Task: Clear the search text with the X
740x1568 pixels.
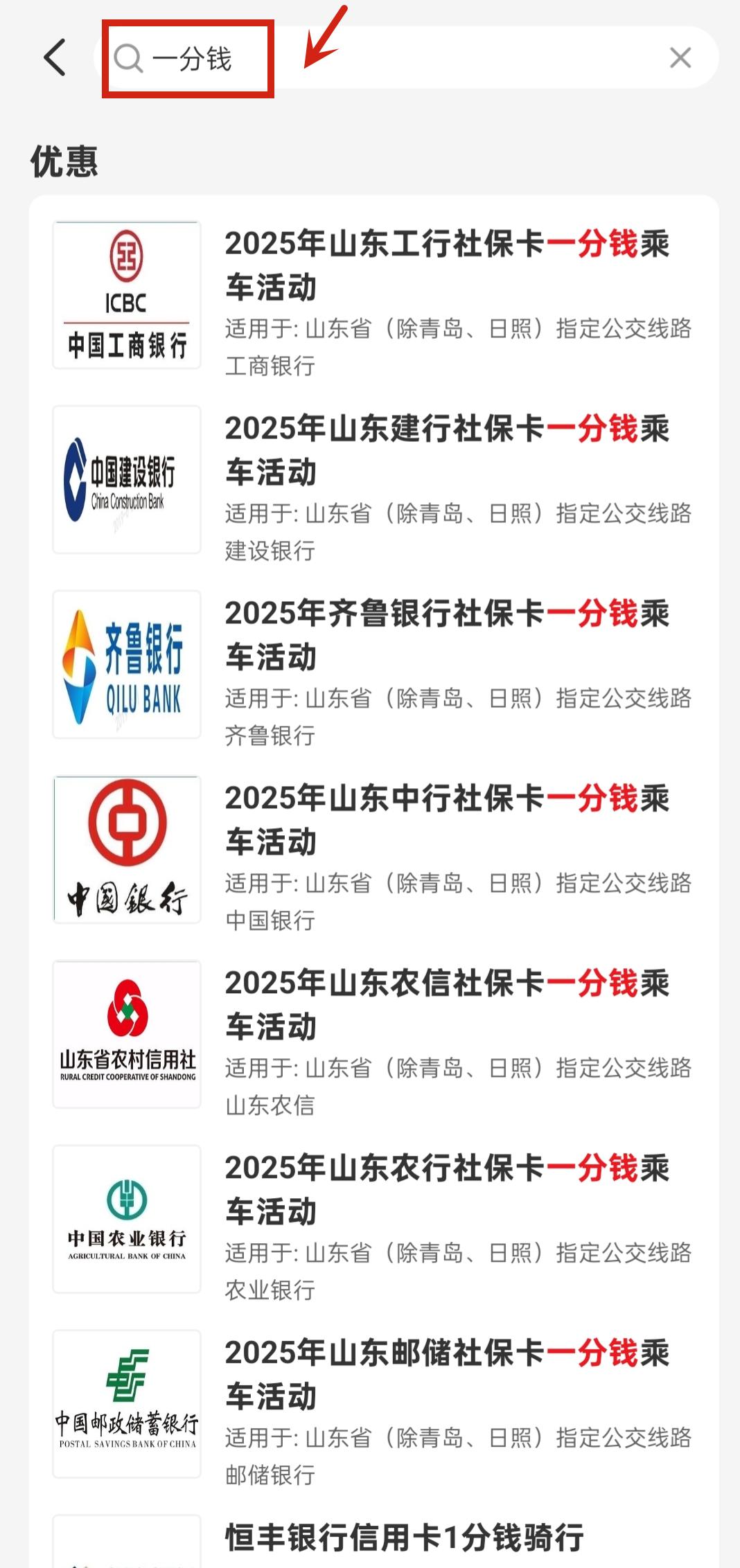Action: [x=680, y=58]
